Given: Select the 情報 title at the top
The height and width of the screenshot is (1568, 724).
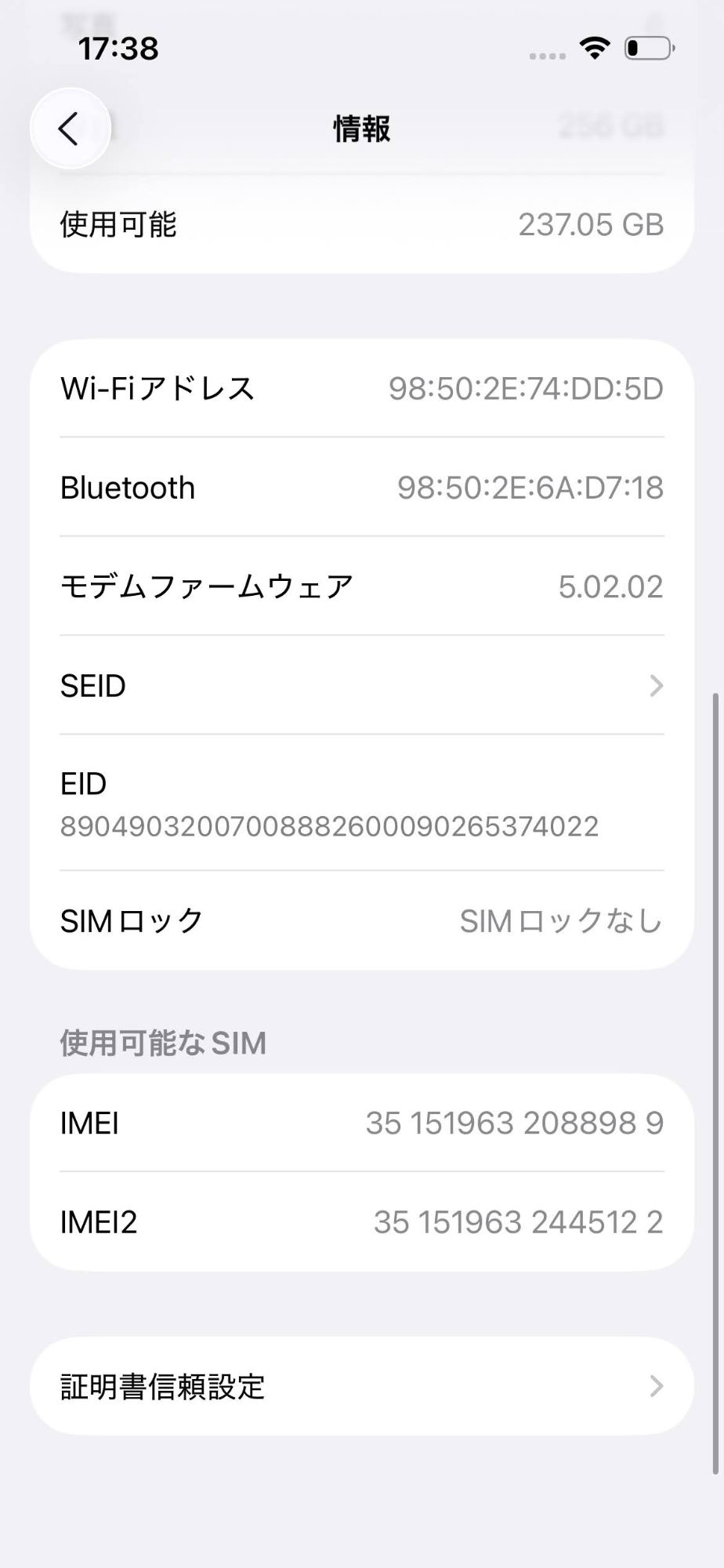Looking at the screenshot, I should pos(361,129).
